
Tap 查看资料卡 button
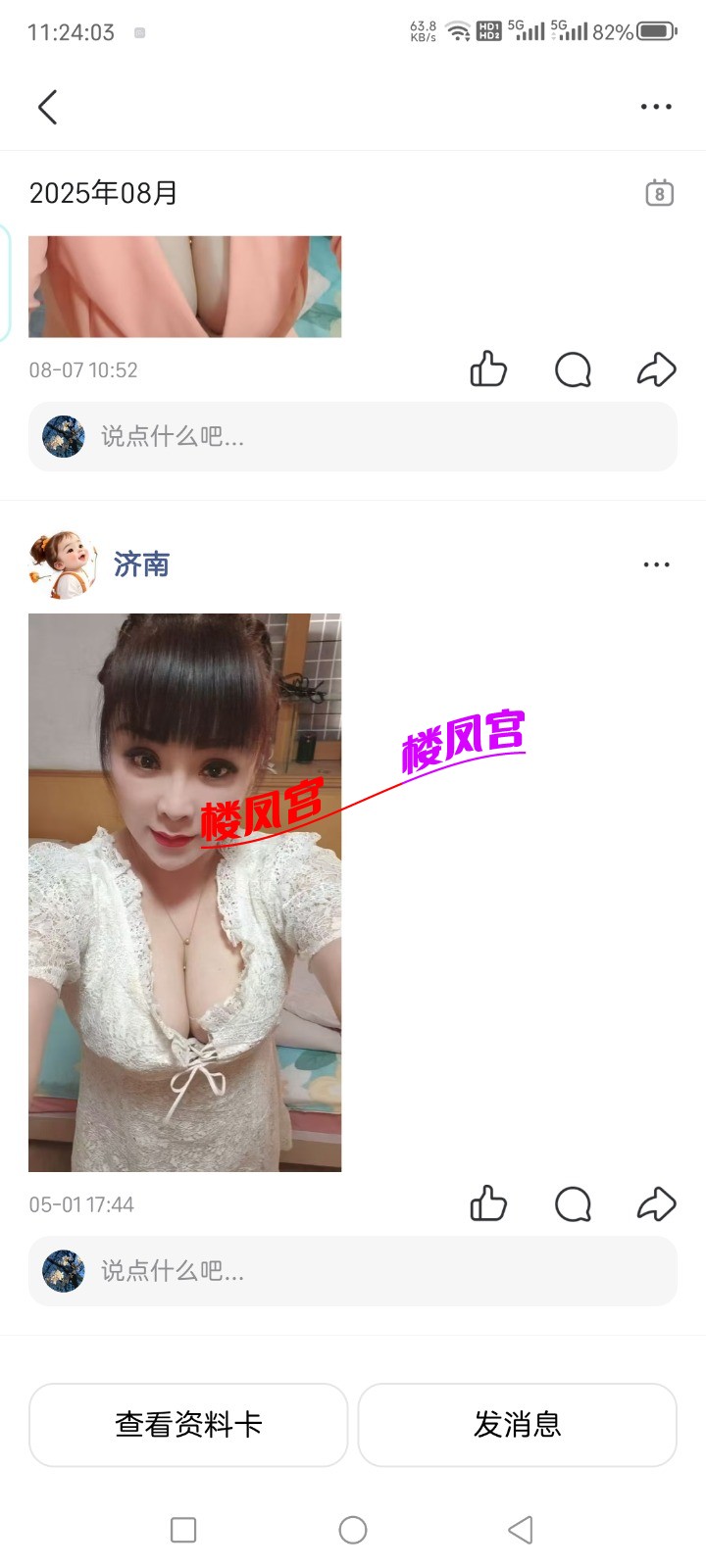pos(188,1424)
